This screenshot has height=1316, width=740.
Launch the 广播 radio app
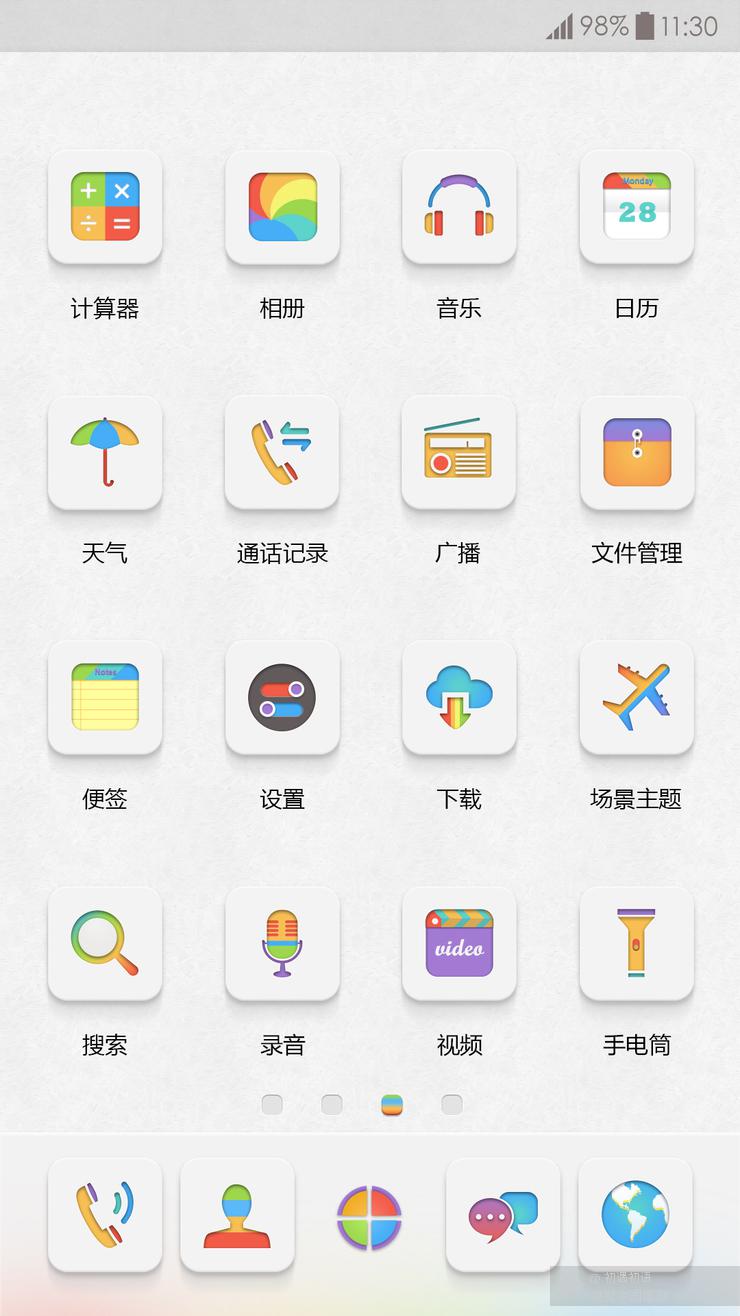click(459, 452)
